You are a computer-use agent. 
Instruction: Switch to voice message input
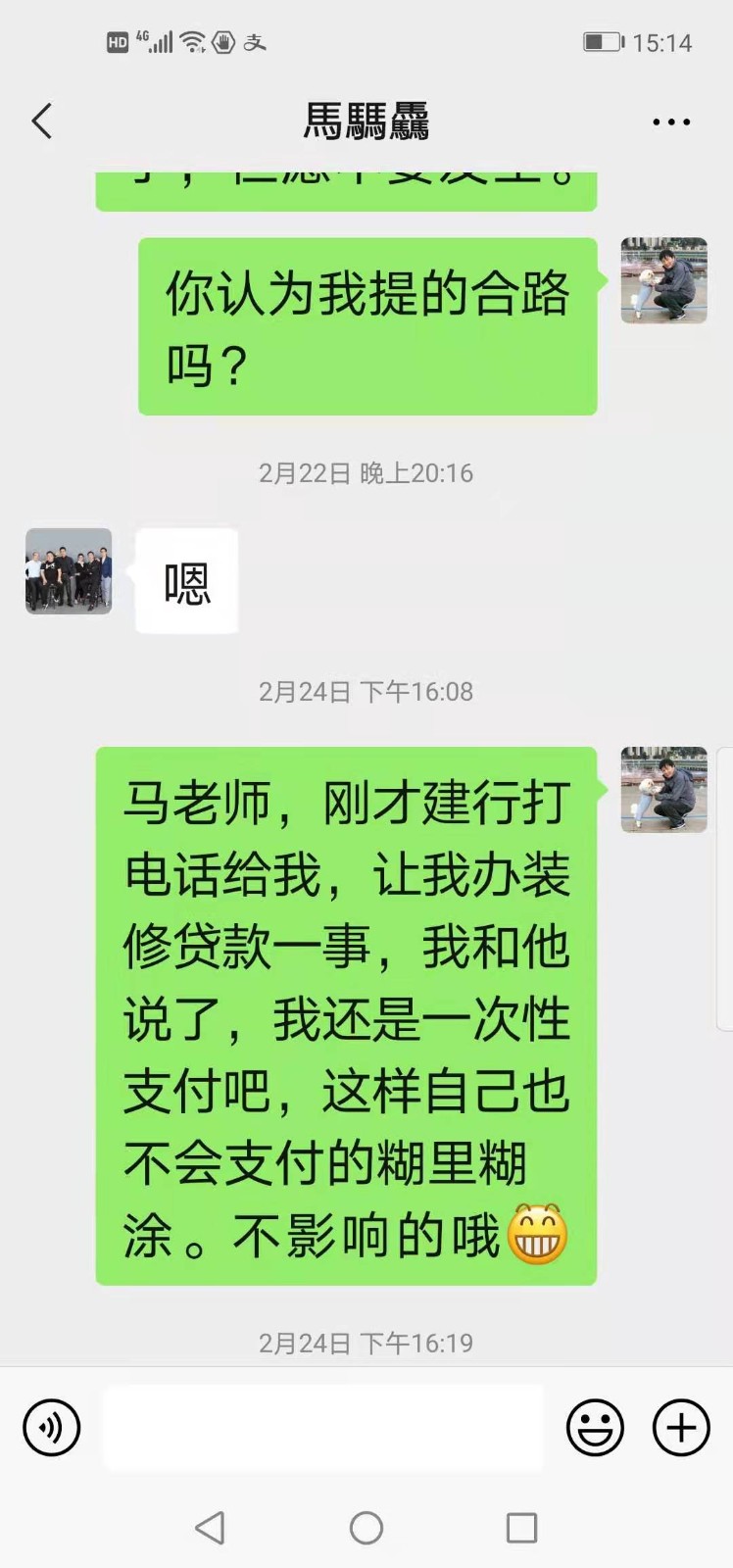pos(51,1428)
